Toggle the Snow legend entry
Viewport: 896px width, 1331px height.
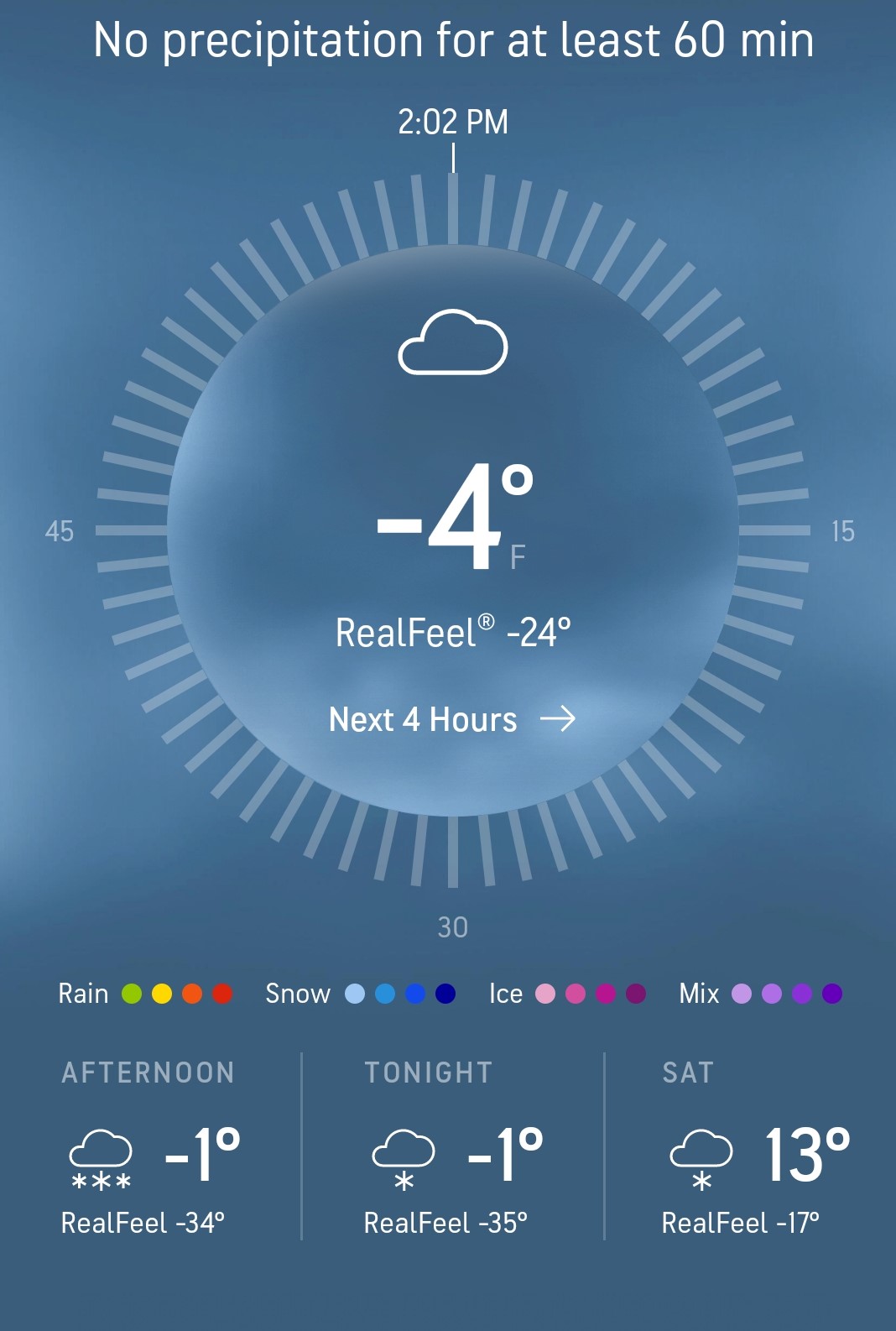pyautogui.click(x=297, y=993)
